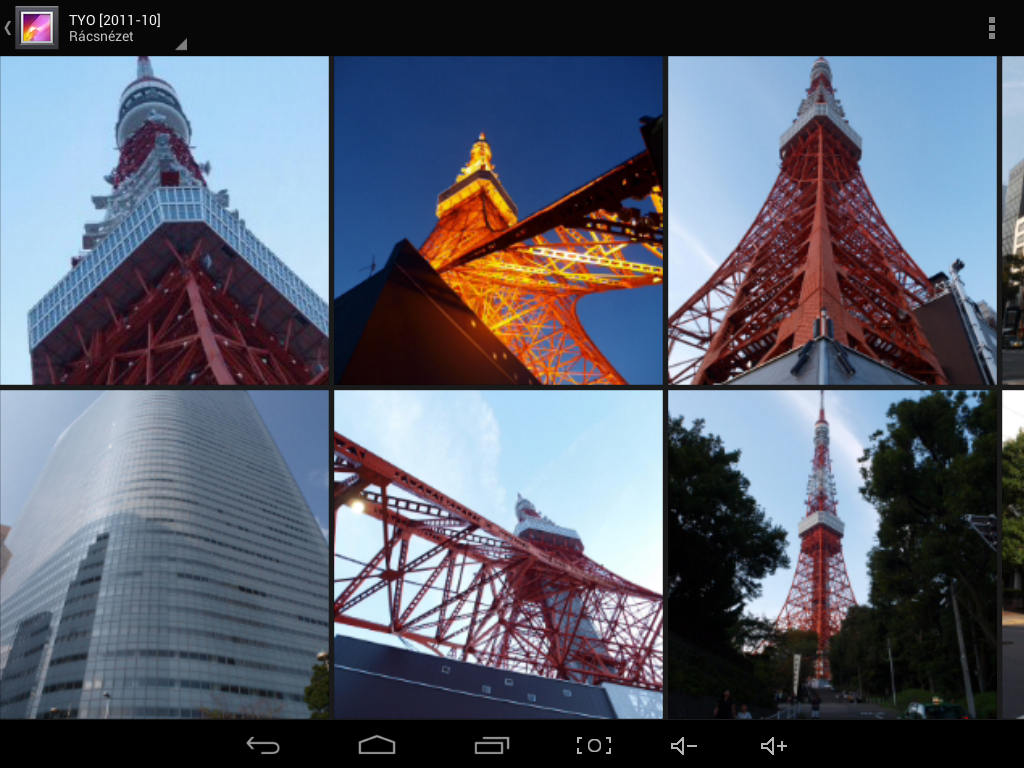Show recent apps
This screenshot has height=768, width=1024.
(x=491, y=745)
